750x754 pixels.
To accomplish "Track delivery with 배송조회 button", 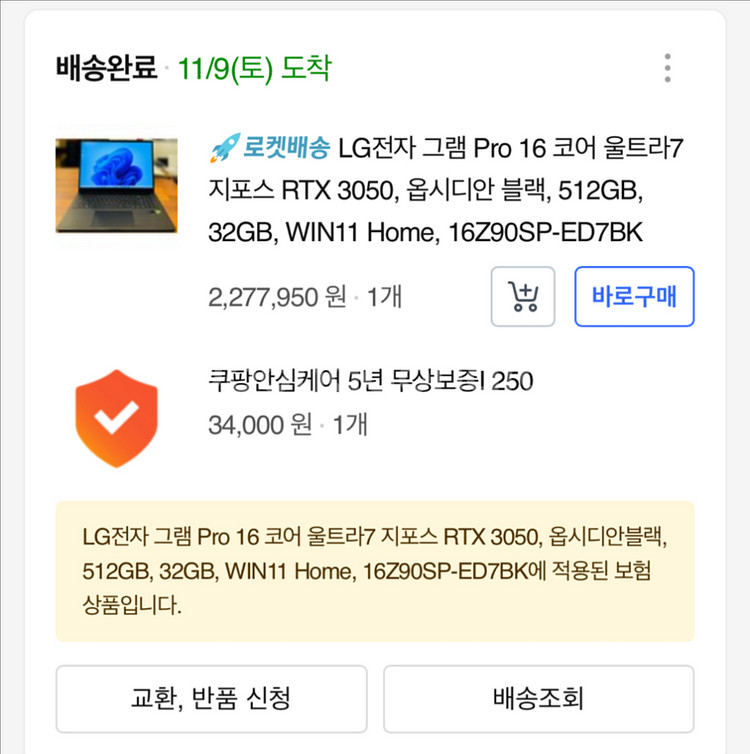I will [538, 699].
